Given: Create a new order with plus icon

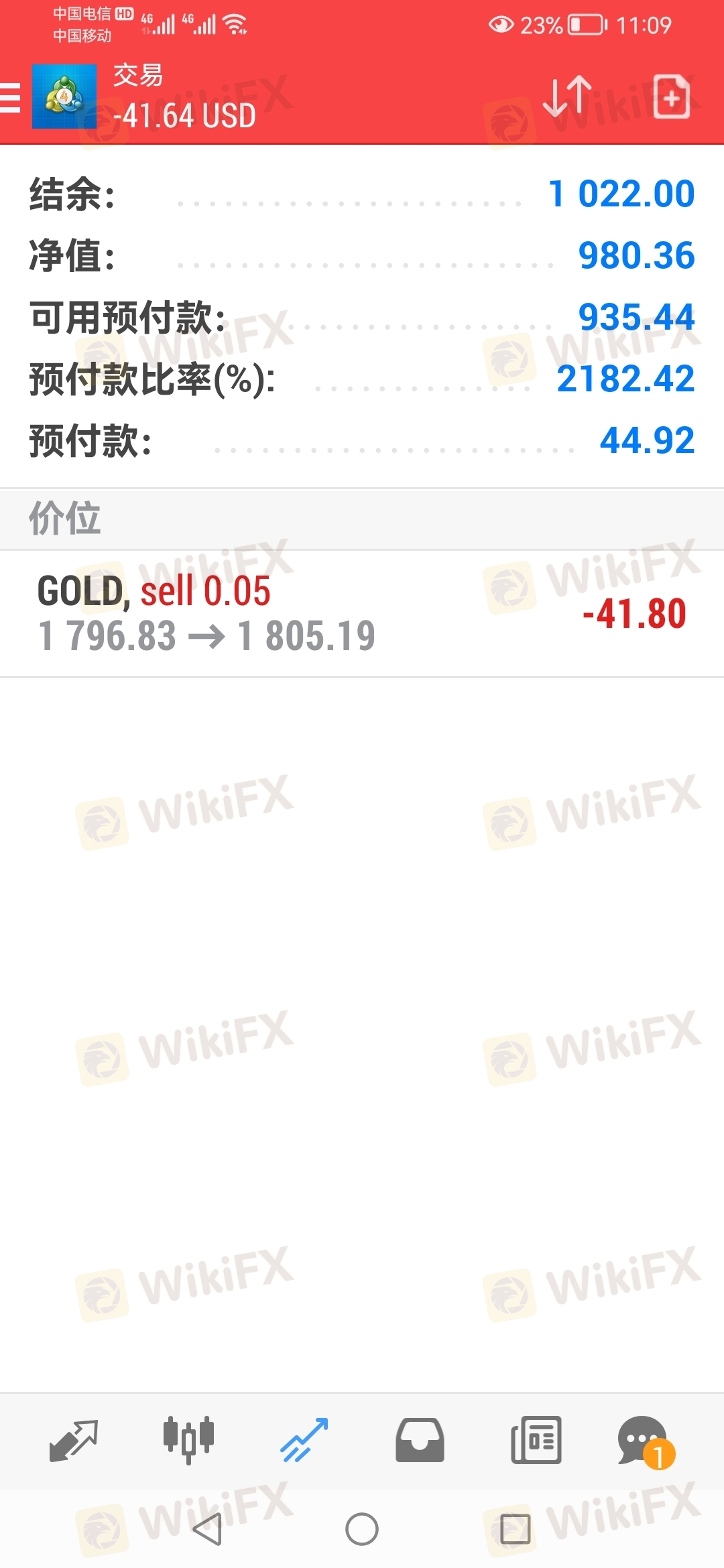Looking at the screenshot, I should 672,97.
